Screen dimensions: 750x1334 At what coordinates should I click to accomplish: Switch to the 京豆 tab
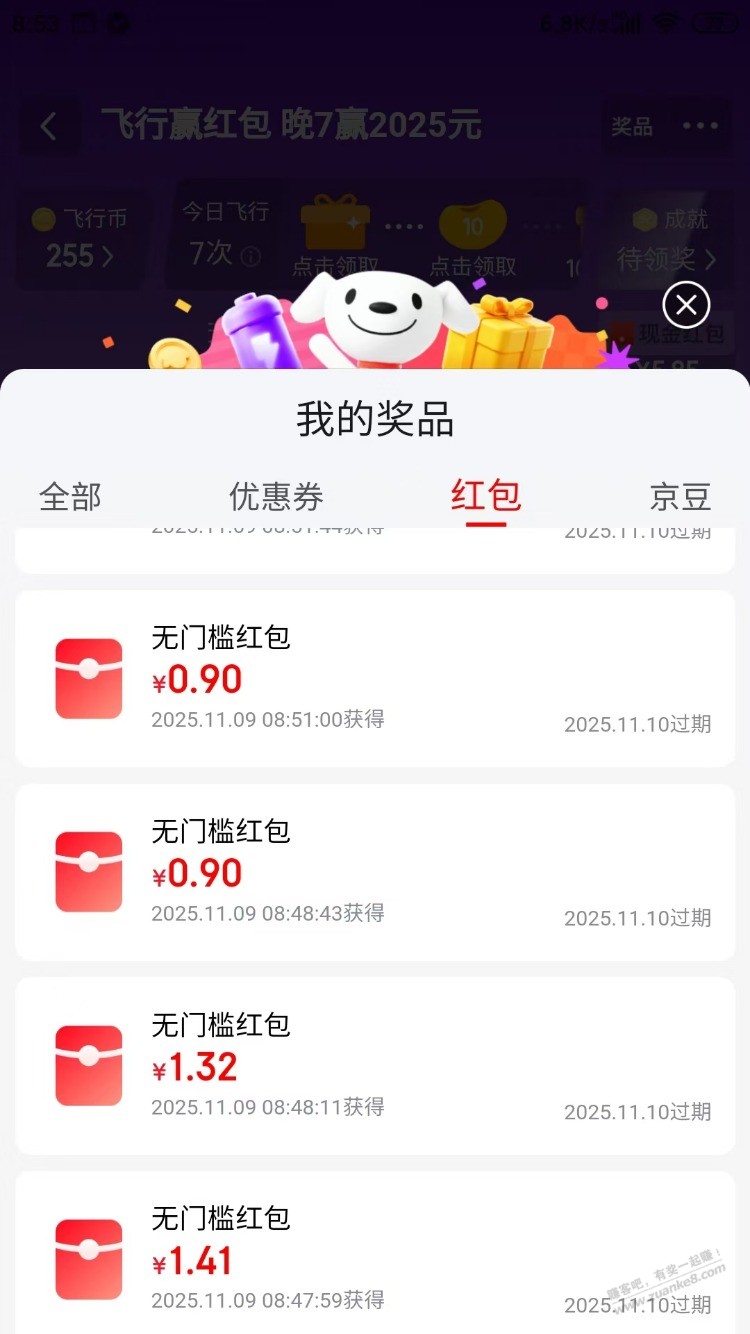click(680, 496)
